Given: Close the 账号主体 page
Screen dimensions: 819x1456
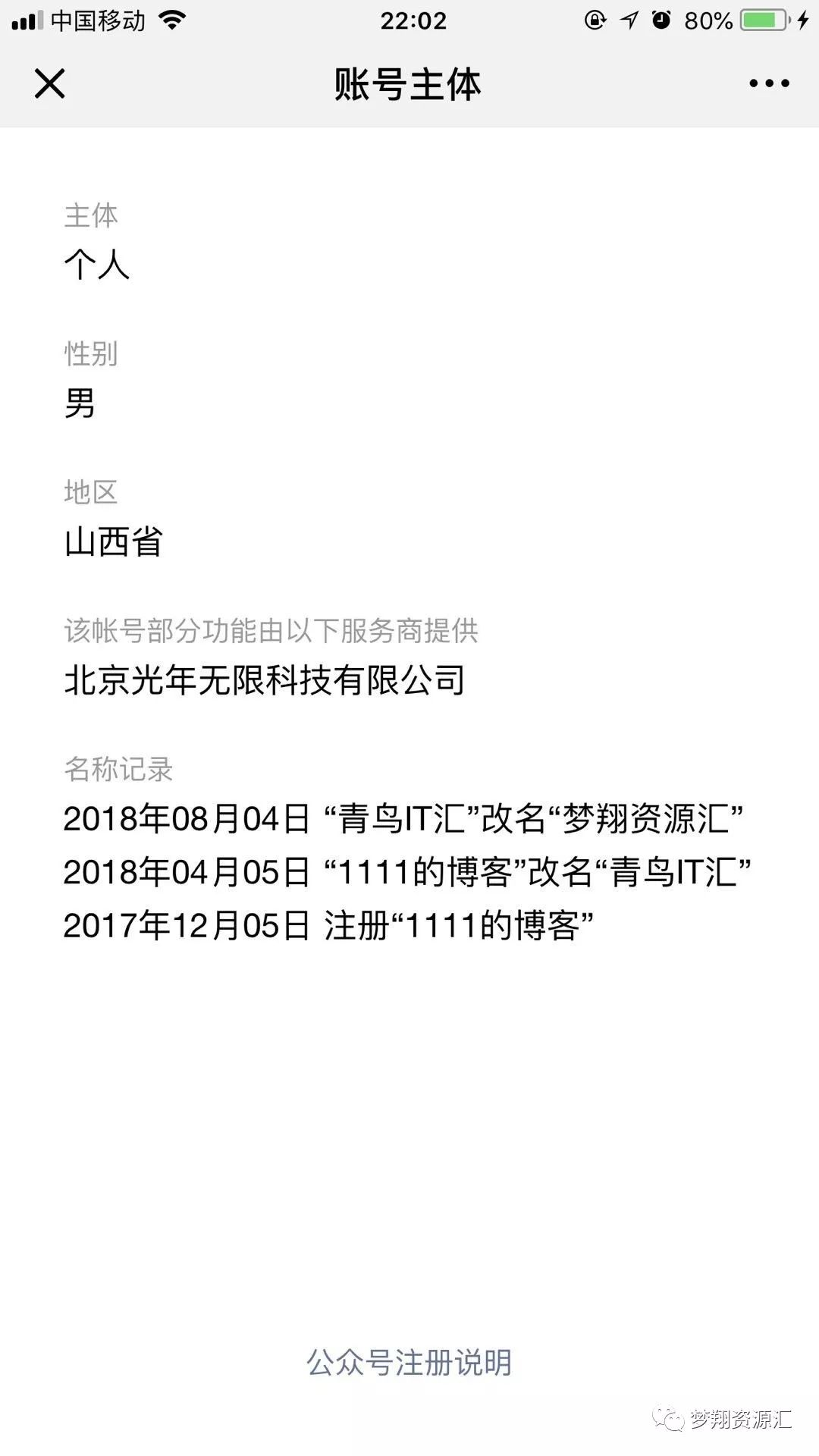Looking at the screenshot, I should click(x=50, y=83).
